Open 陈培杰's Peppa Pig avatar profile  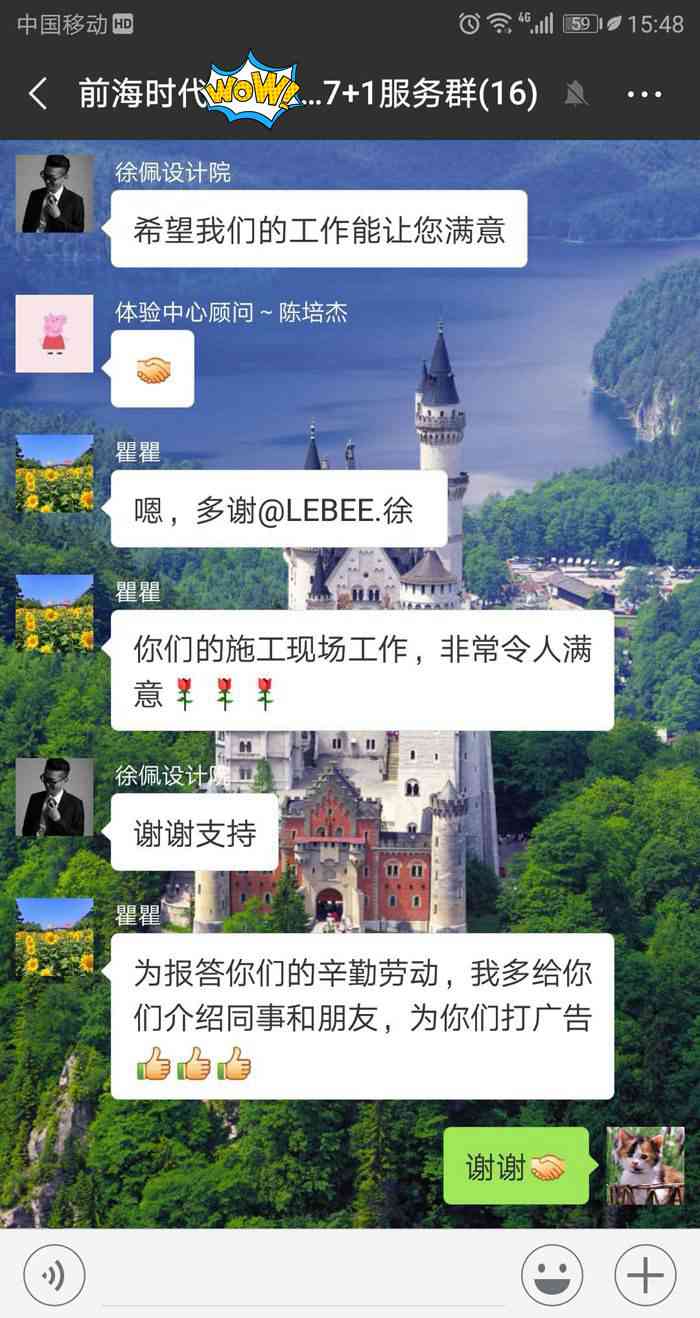point(54,334)
